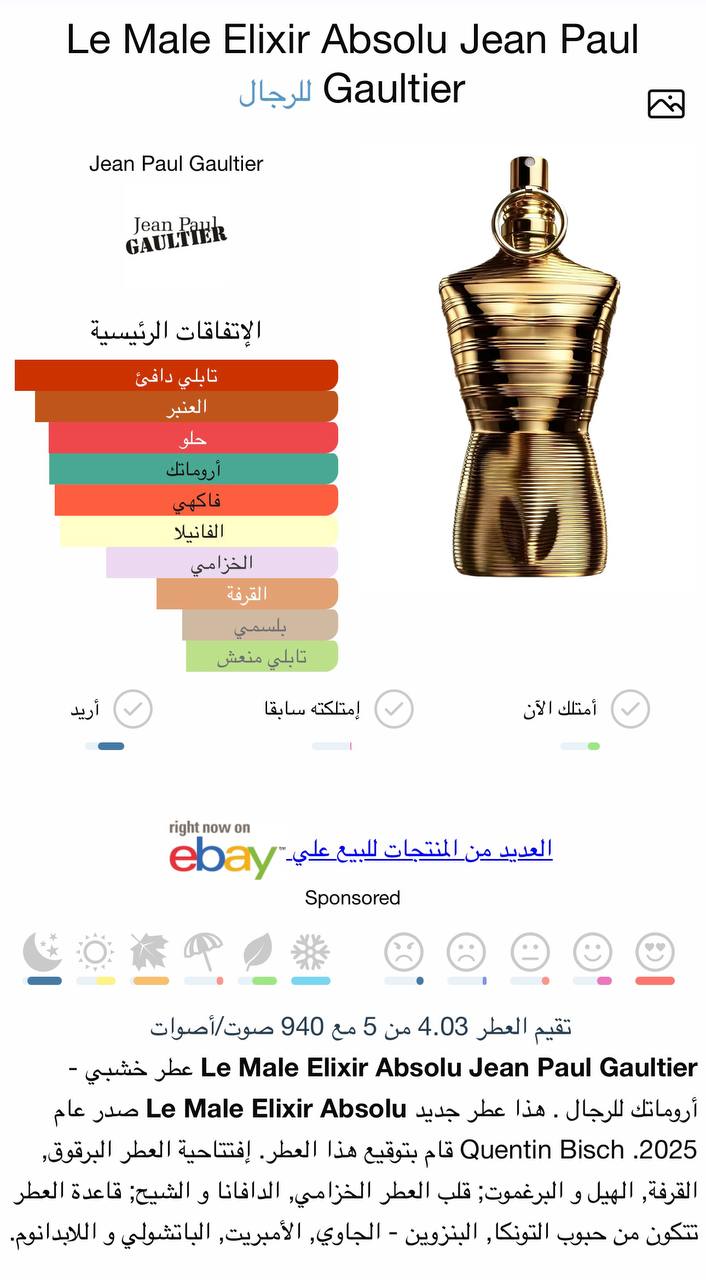Screen dimensions: 706x1280
Task: Vote for daytime sun icon
Action: tap(95, 953)
